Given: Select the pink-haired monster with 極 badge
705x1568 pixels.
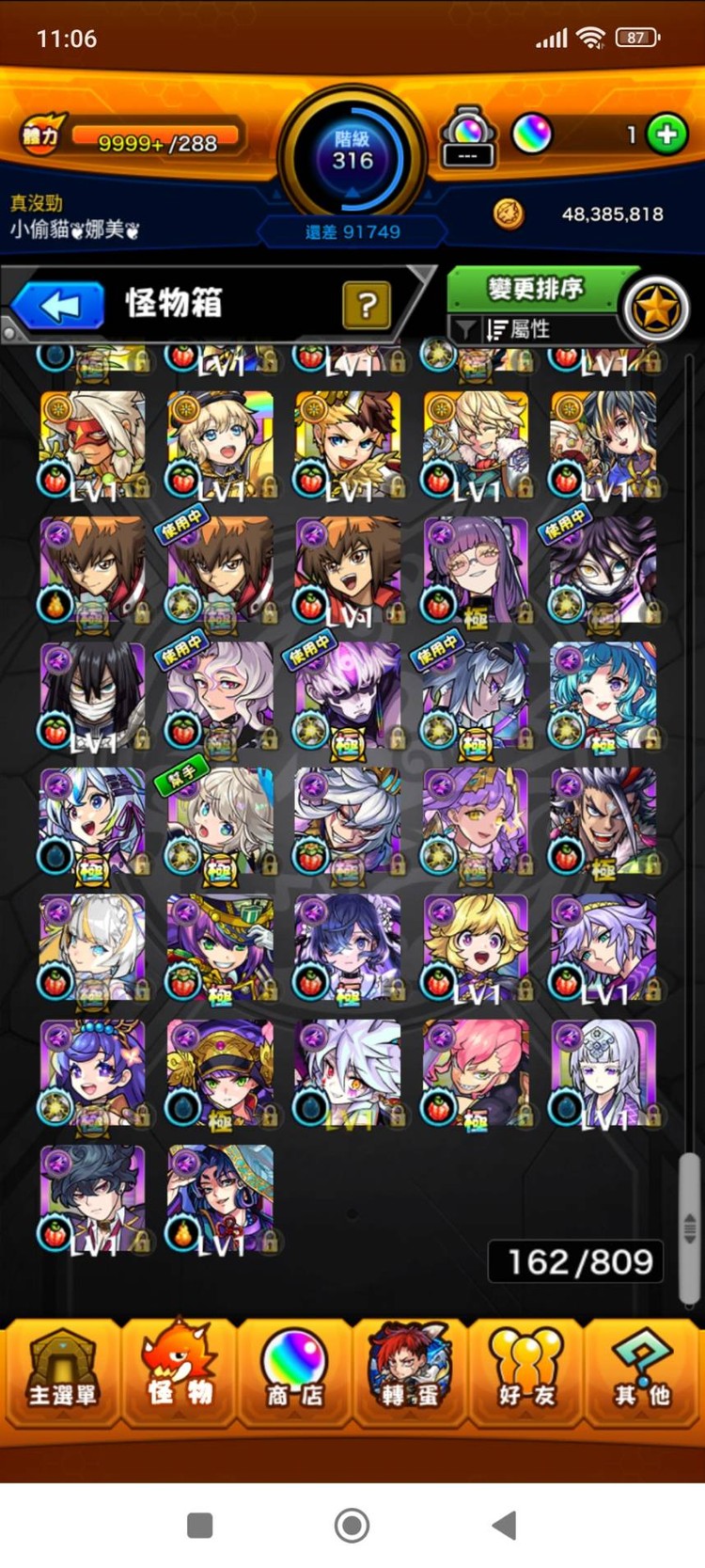Looking at the screenshot, I should 476,1072.
